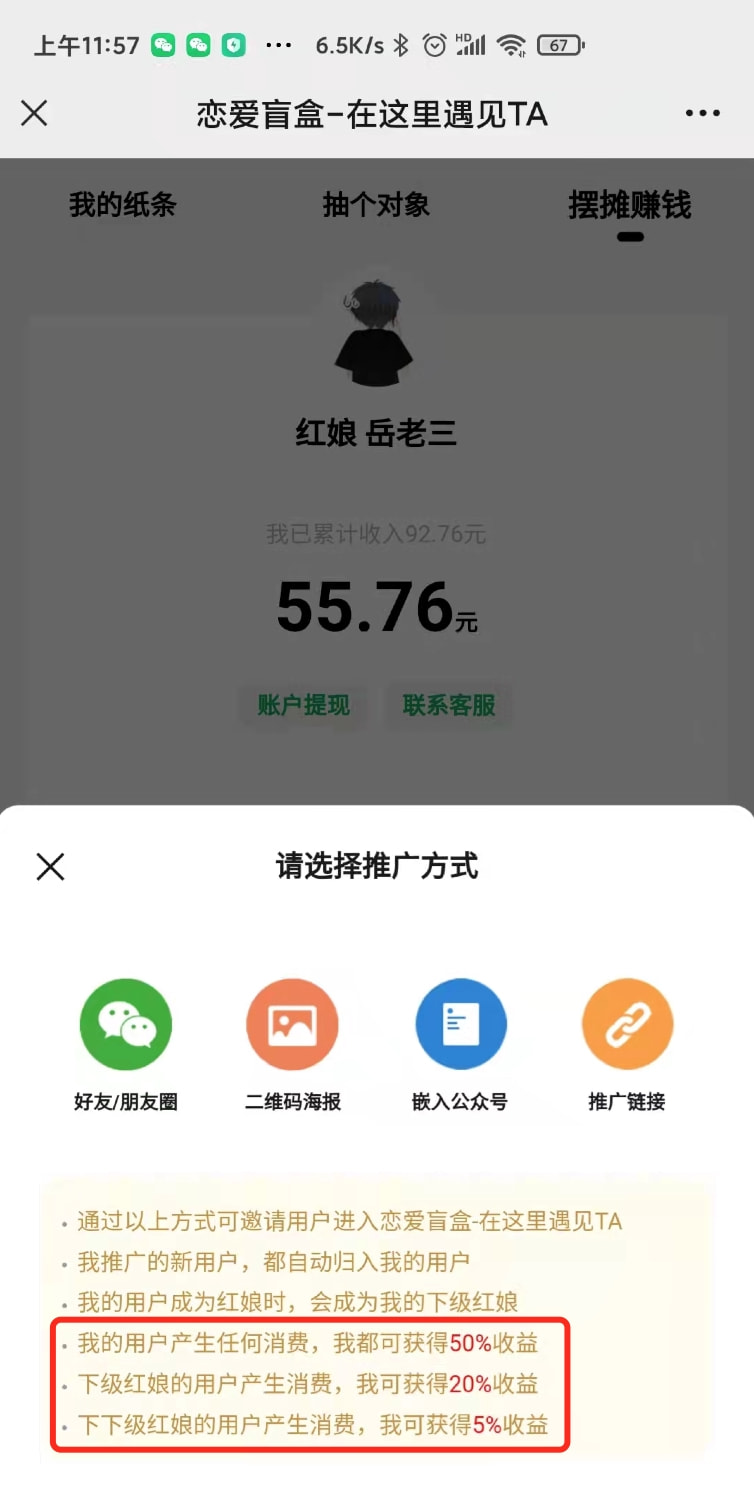Share via 好友/朋友圈
Image resolution: width=754 pixels, height=1504 pixels.
tap(126, 1025)
